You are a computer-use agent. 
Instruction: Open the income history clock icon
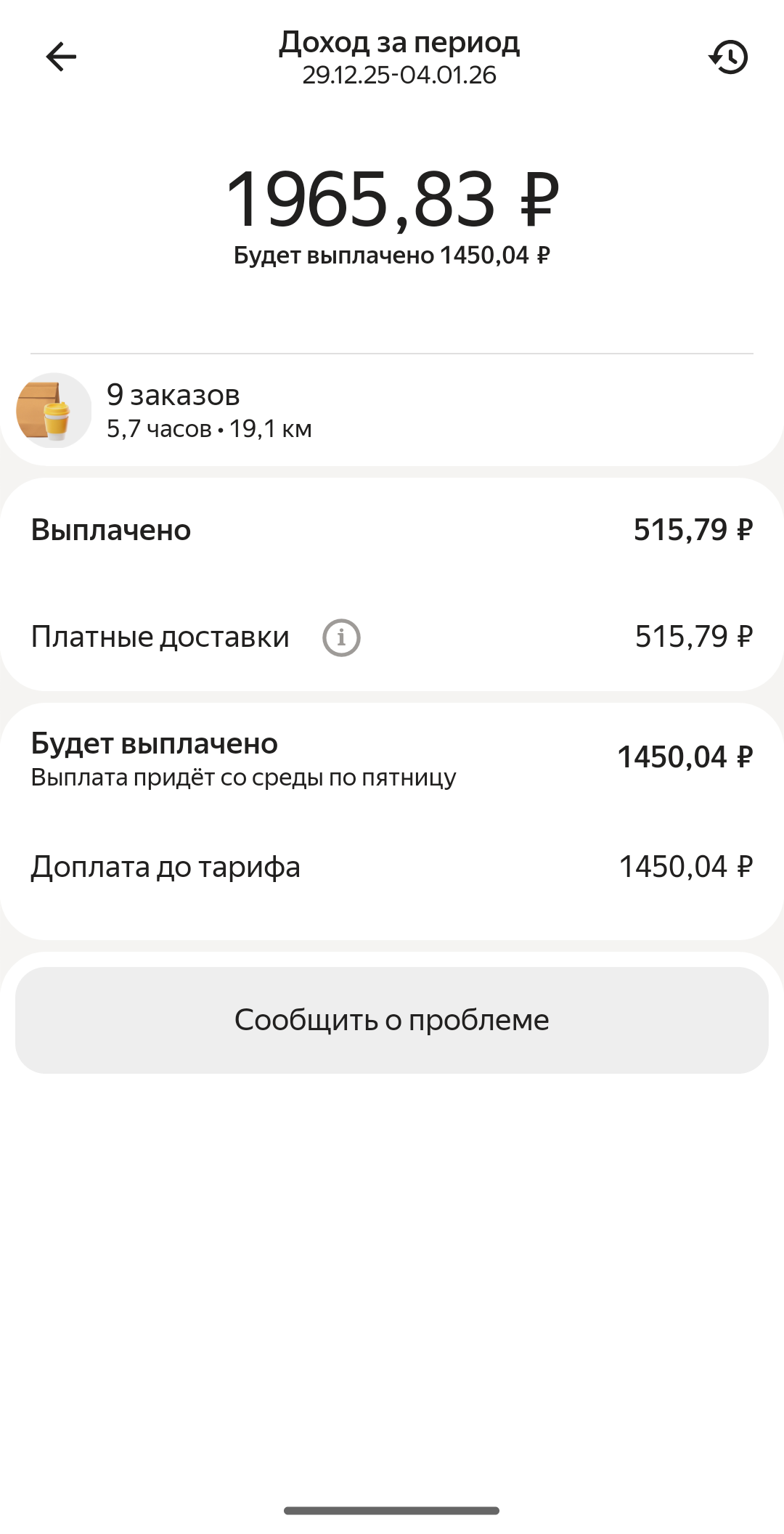coord(728,57)
